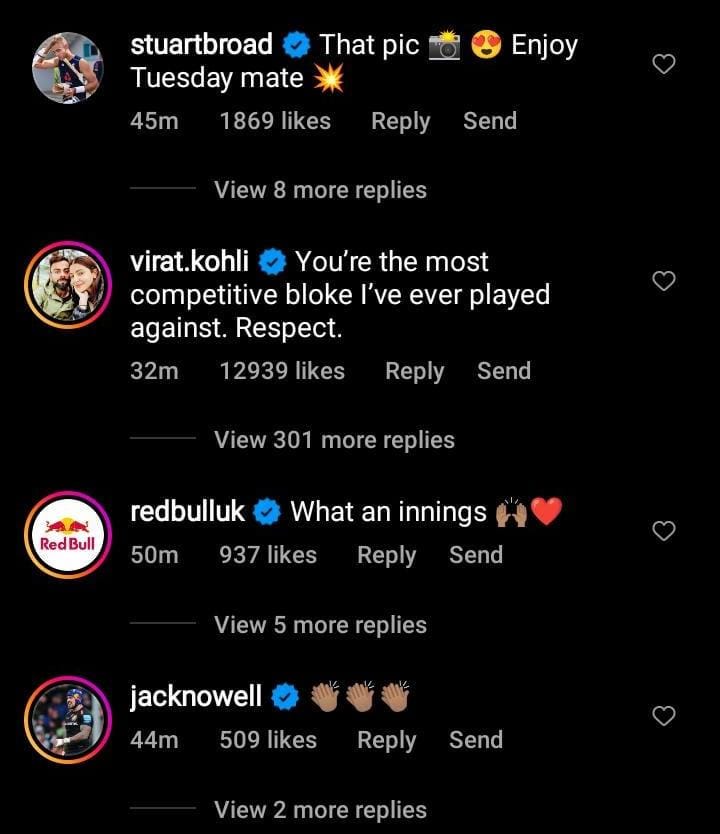
Task: Send jacknowell's comment to someone
Action: [x=476, y=740]
